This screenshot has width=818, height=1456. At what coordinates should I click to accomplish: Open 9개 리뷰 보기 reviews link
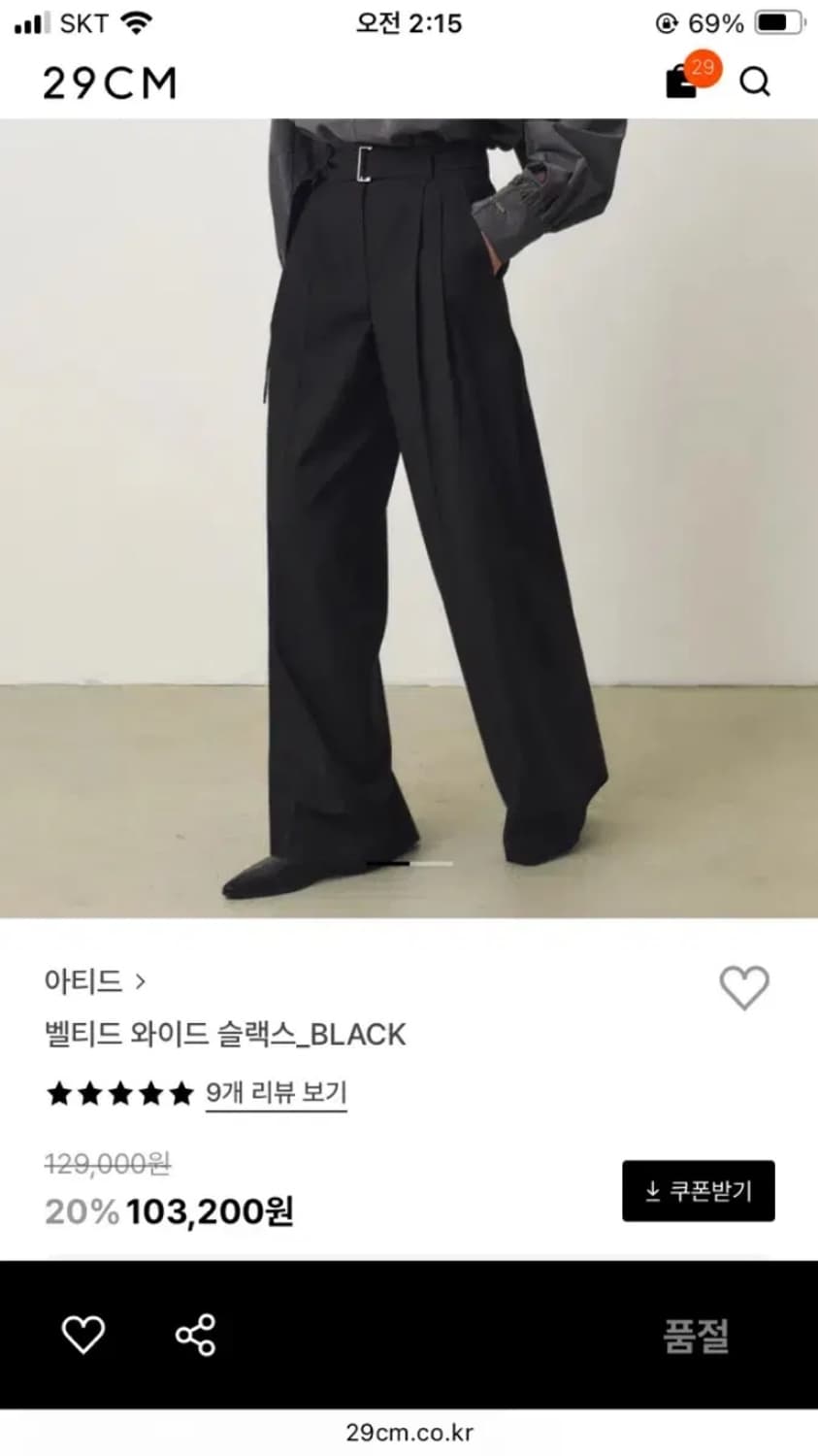tap(275, 1092)
